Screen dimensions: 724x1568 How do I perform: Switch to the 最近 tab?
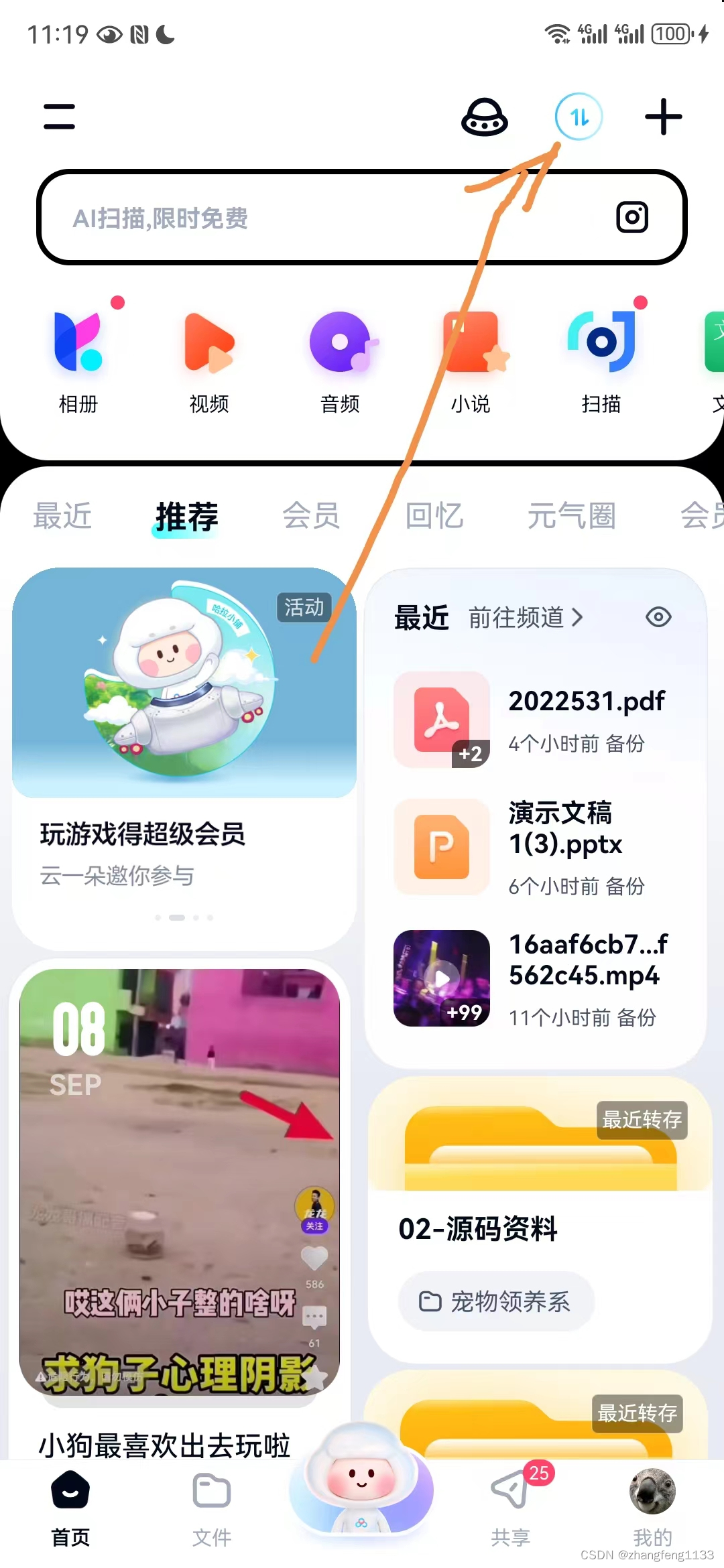click(x=62, y=516)
